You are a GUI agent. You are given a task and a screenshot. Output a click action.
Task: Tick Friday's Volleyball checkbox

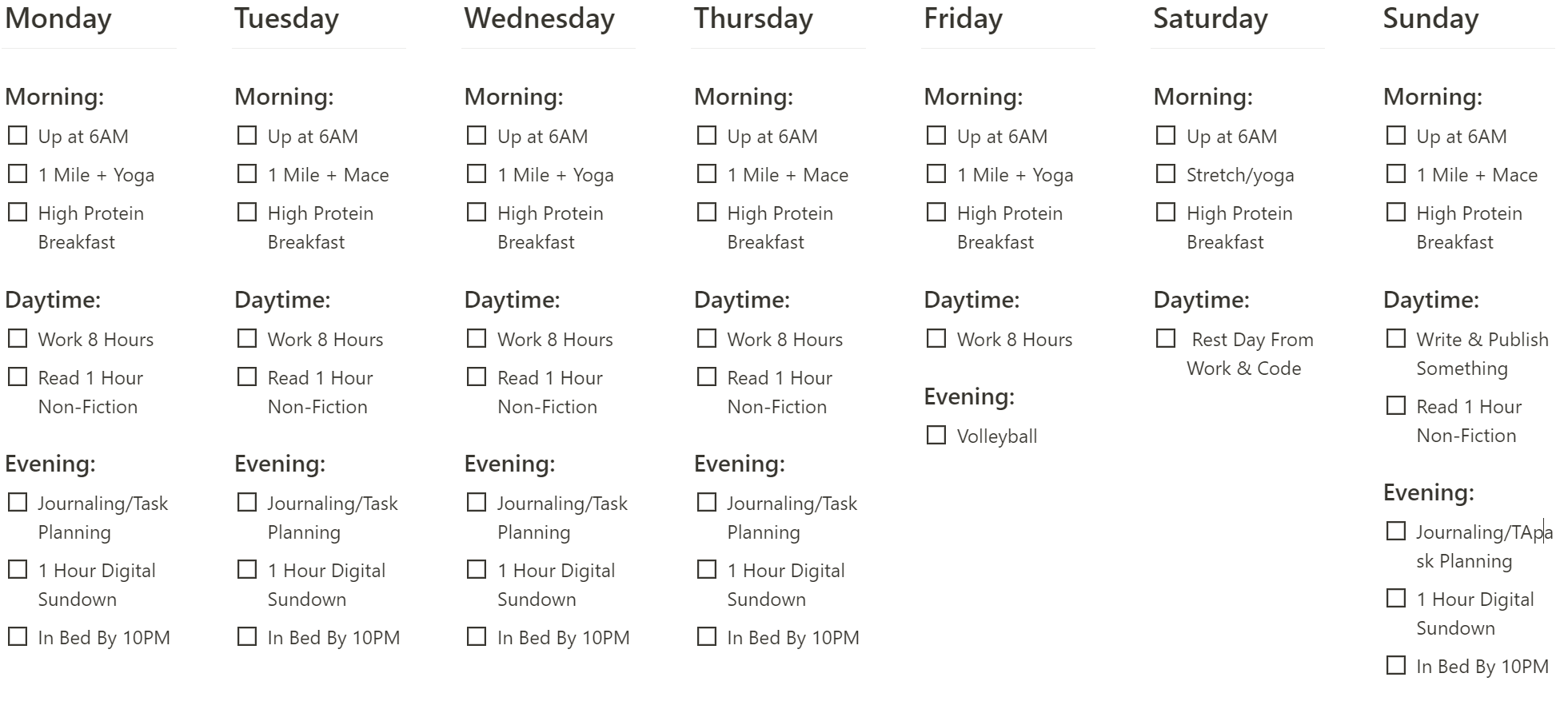click(x=936, y=435)
